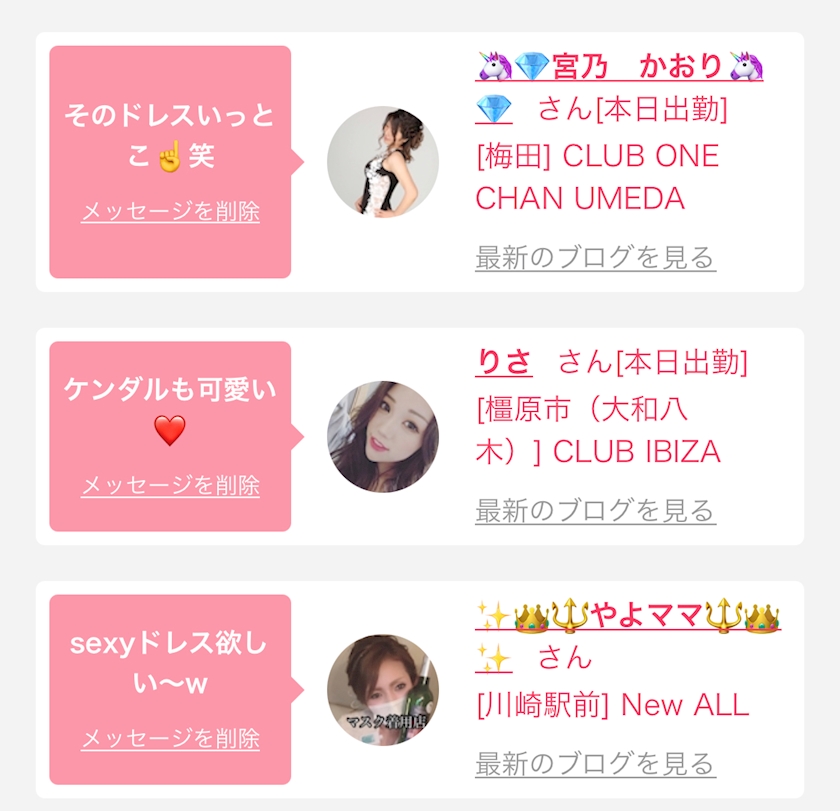Open りさ's profile link
The width and height of the screenshot is (840, 811).
point(504,362)
